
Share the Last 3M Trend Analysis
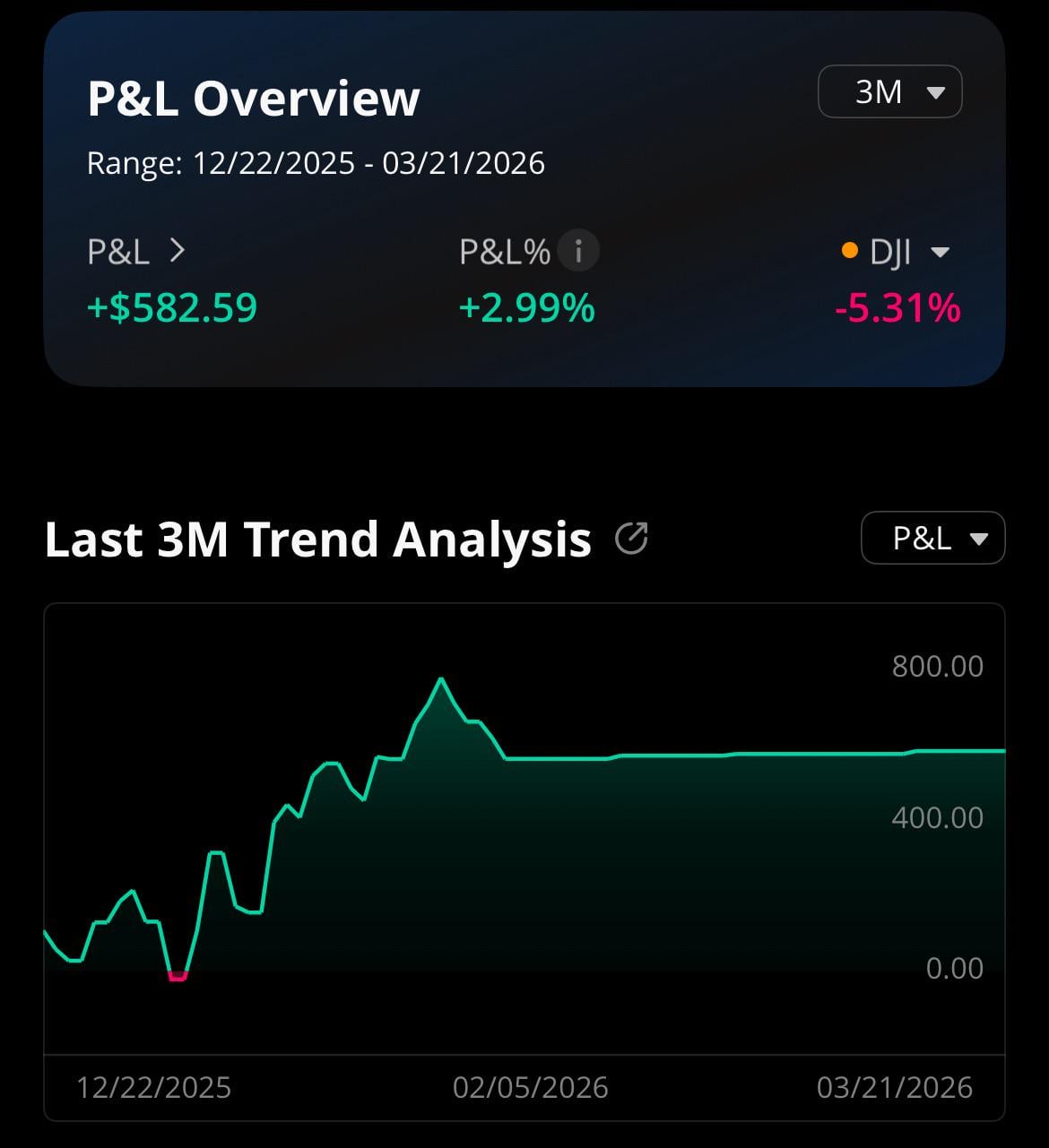631,539
